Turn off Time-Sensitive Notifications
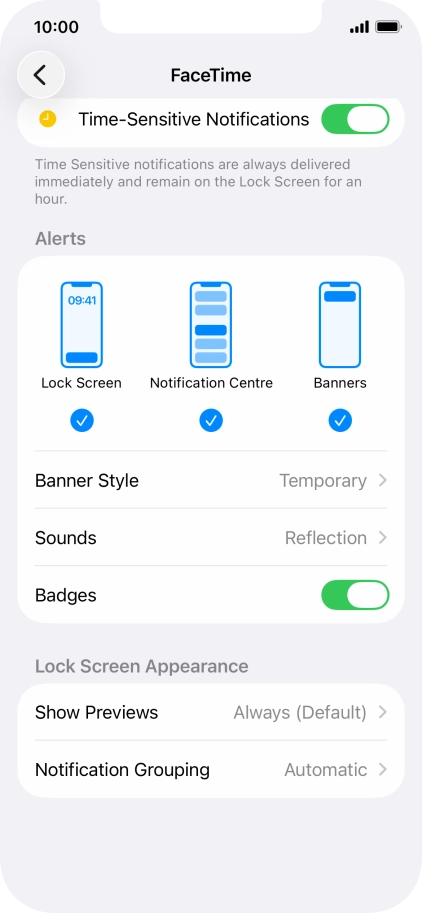 click(x=355, y=119)
